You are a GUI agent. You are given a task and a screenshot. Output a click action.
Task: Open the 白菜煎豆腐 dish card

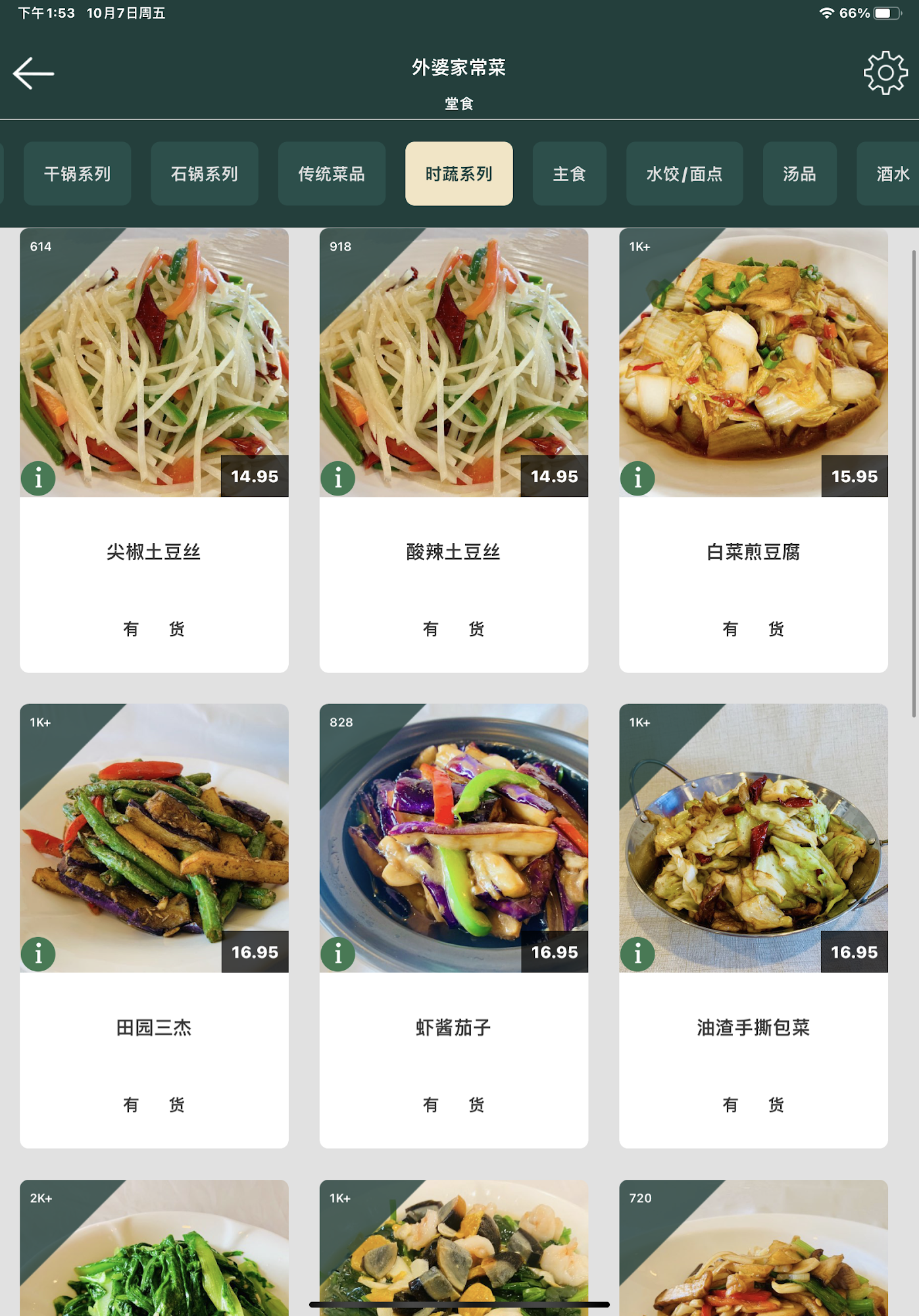[753, 551]
